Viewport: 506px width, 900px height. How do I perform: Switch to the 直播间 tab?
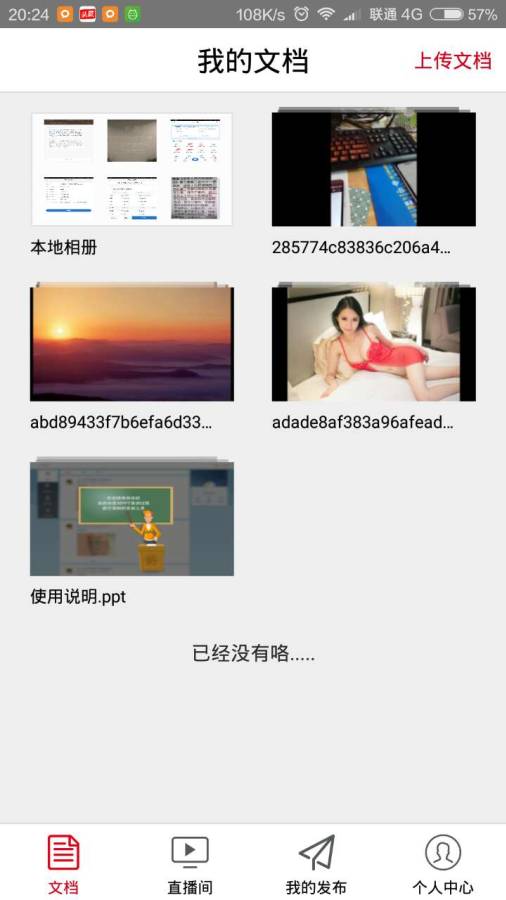190,863
